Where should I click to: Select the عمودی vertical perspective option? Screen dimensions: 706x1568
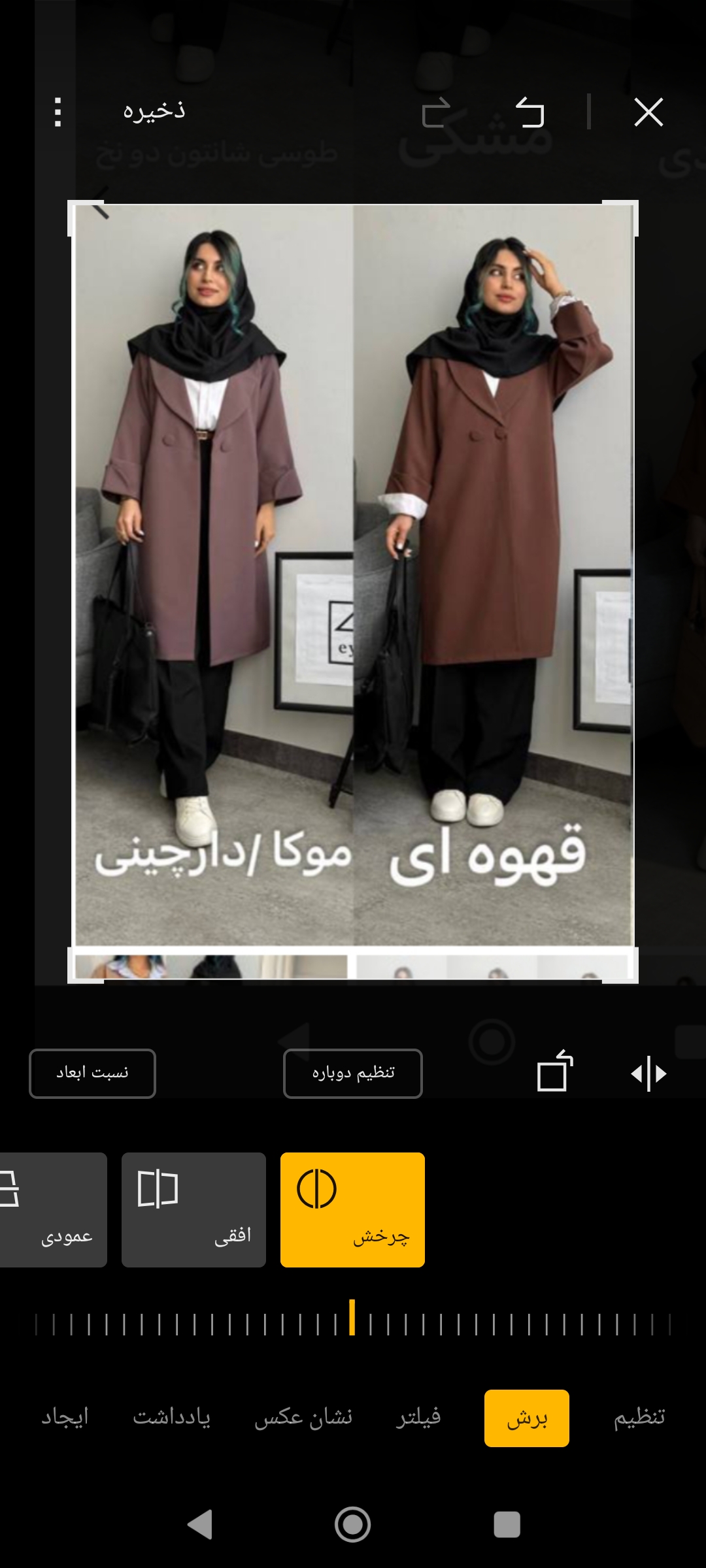[52, 1210]
